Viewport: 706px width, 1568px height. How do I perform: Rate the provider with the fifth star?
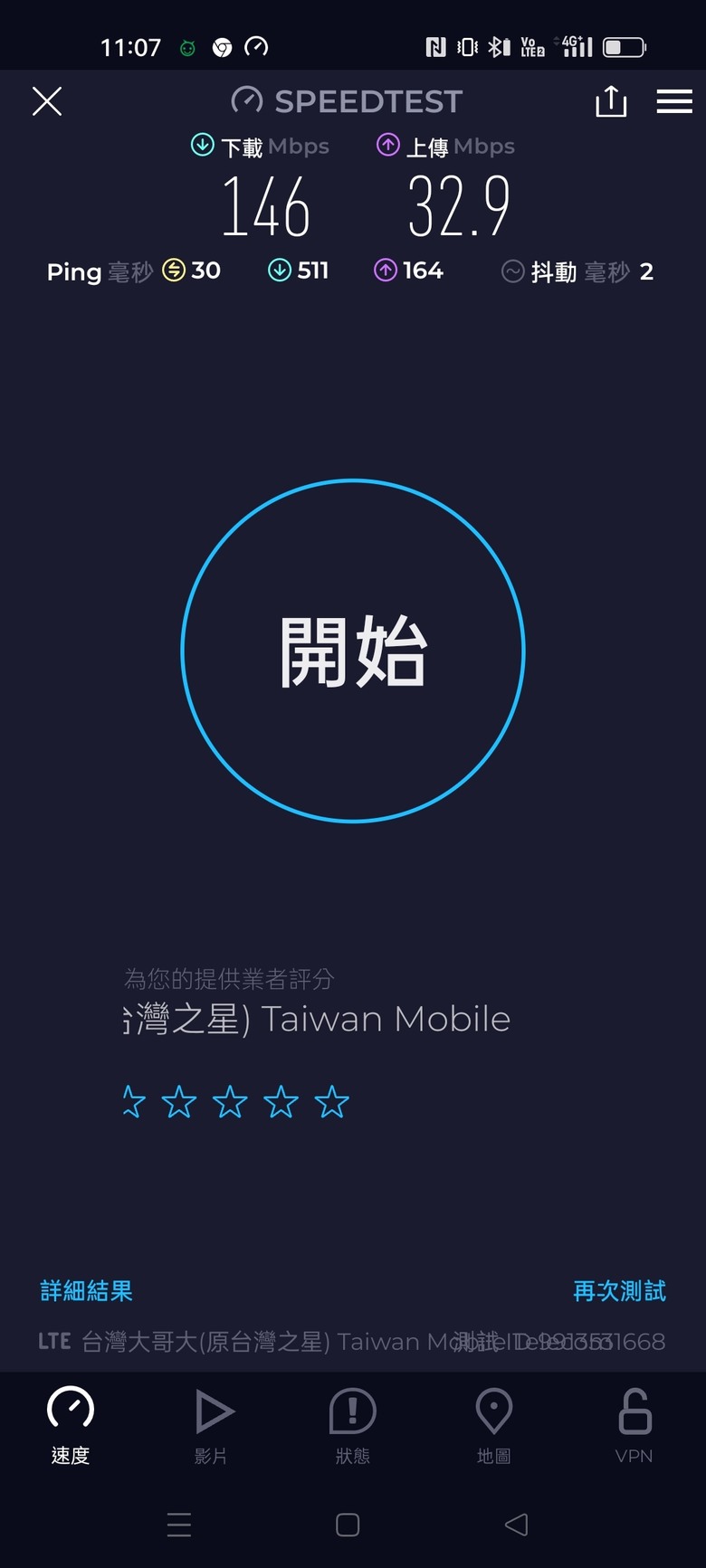pos(331,1102)
